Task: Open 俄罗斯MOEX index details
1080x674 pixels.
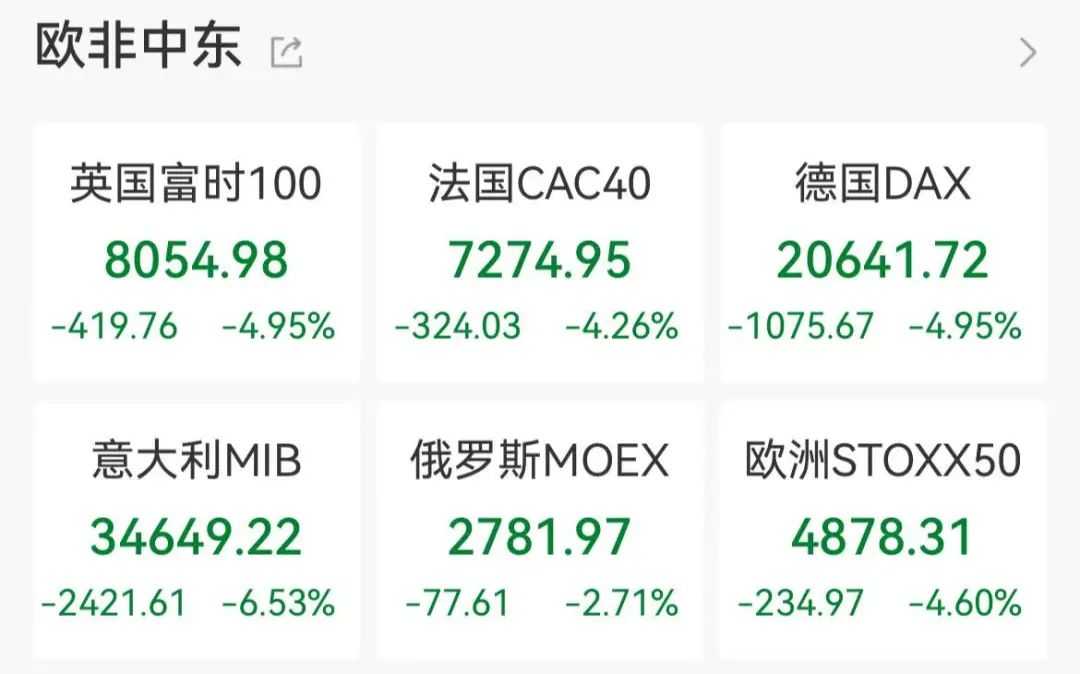Action: [x=539, y=532]
